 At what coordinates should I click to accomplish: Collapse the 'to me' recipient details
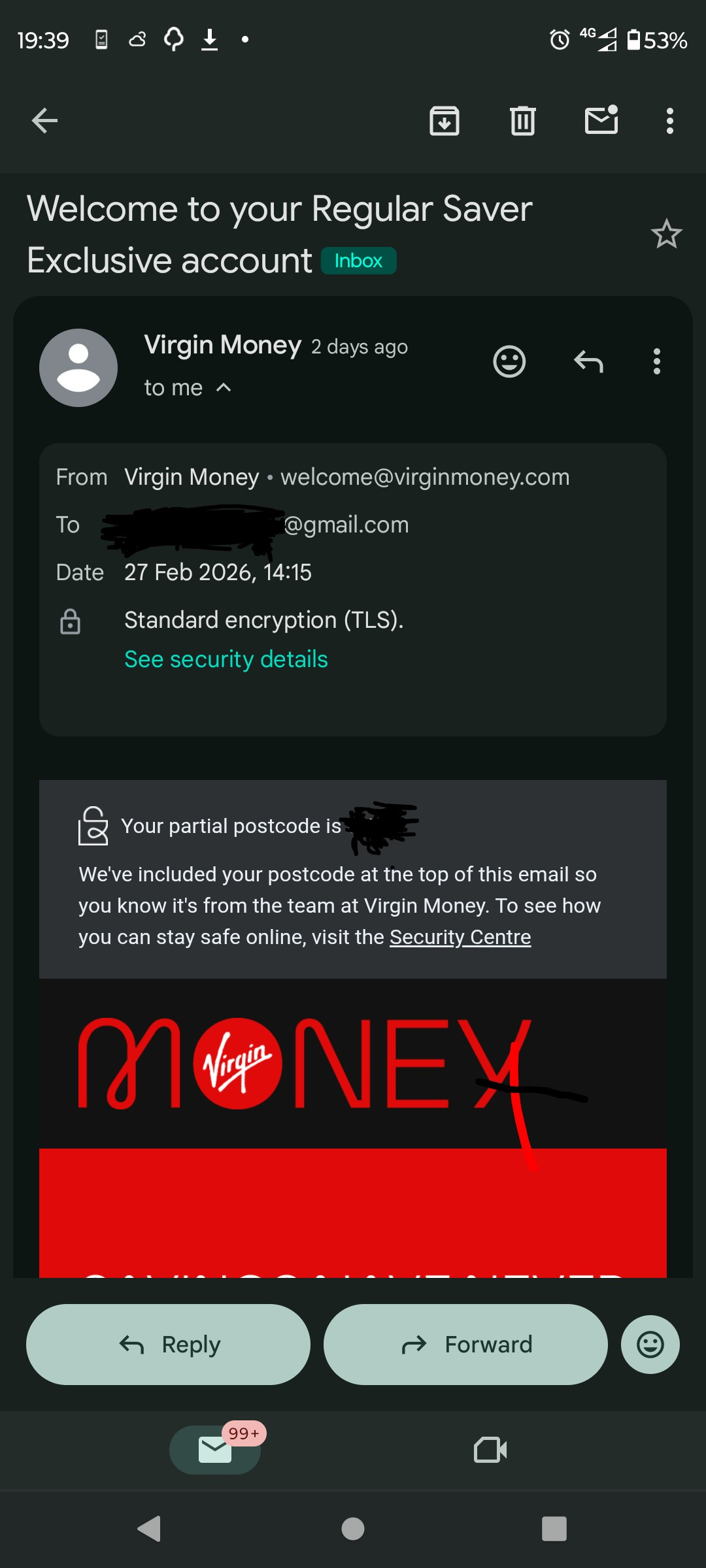click(x=224, y=387)
